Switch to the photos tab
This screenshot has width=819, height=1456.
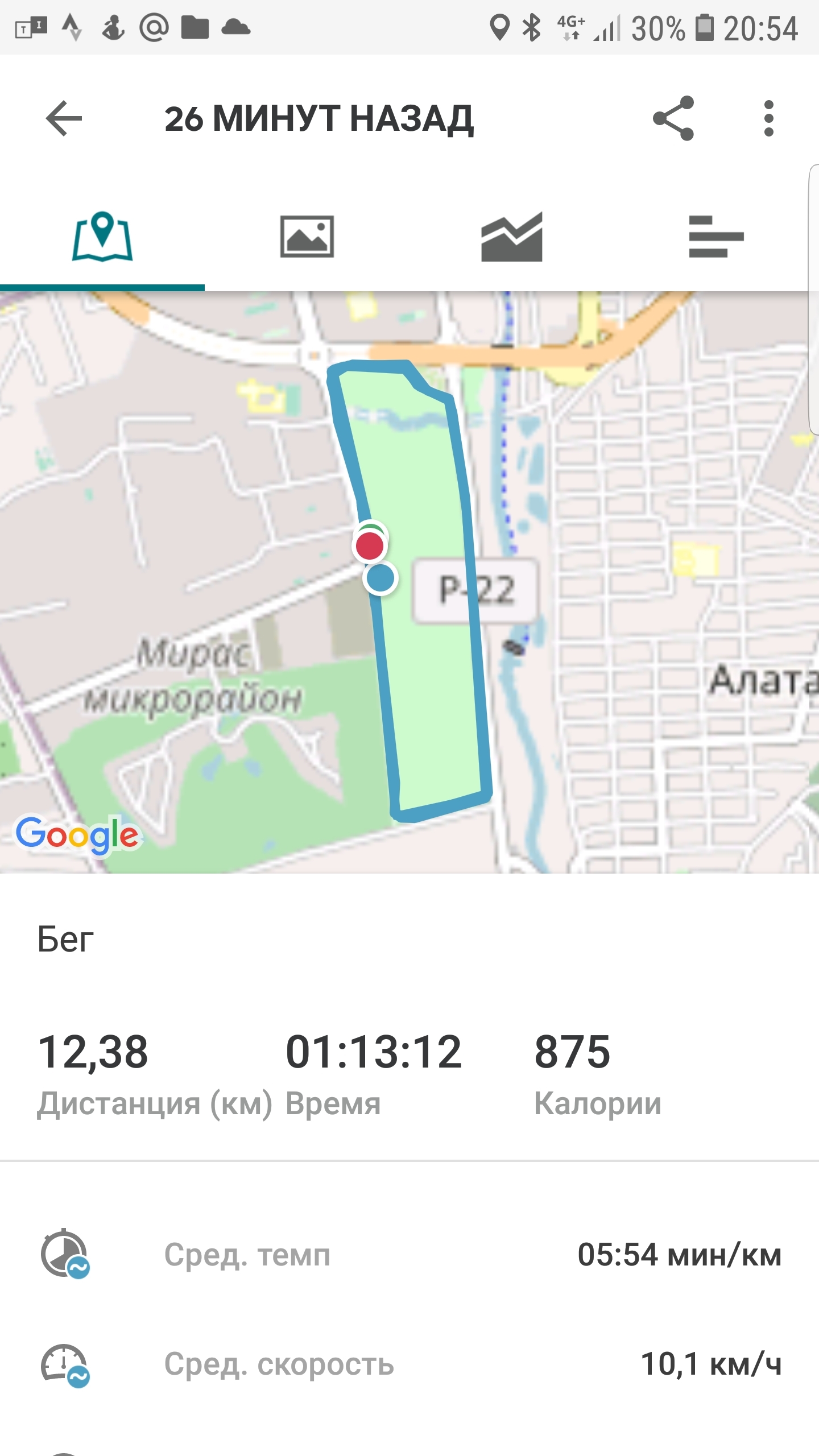[x=307, y=237]
